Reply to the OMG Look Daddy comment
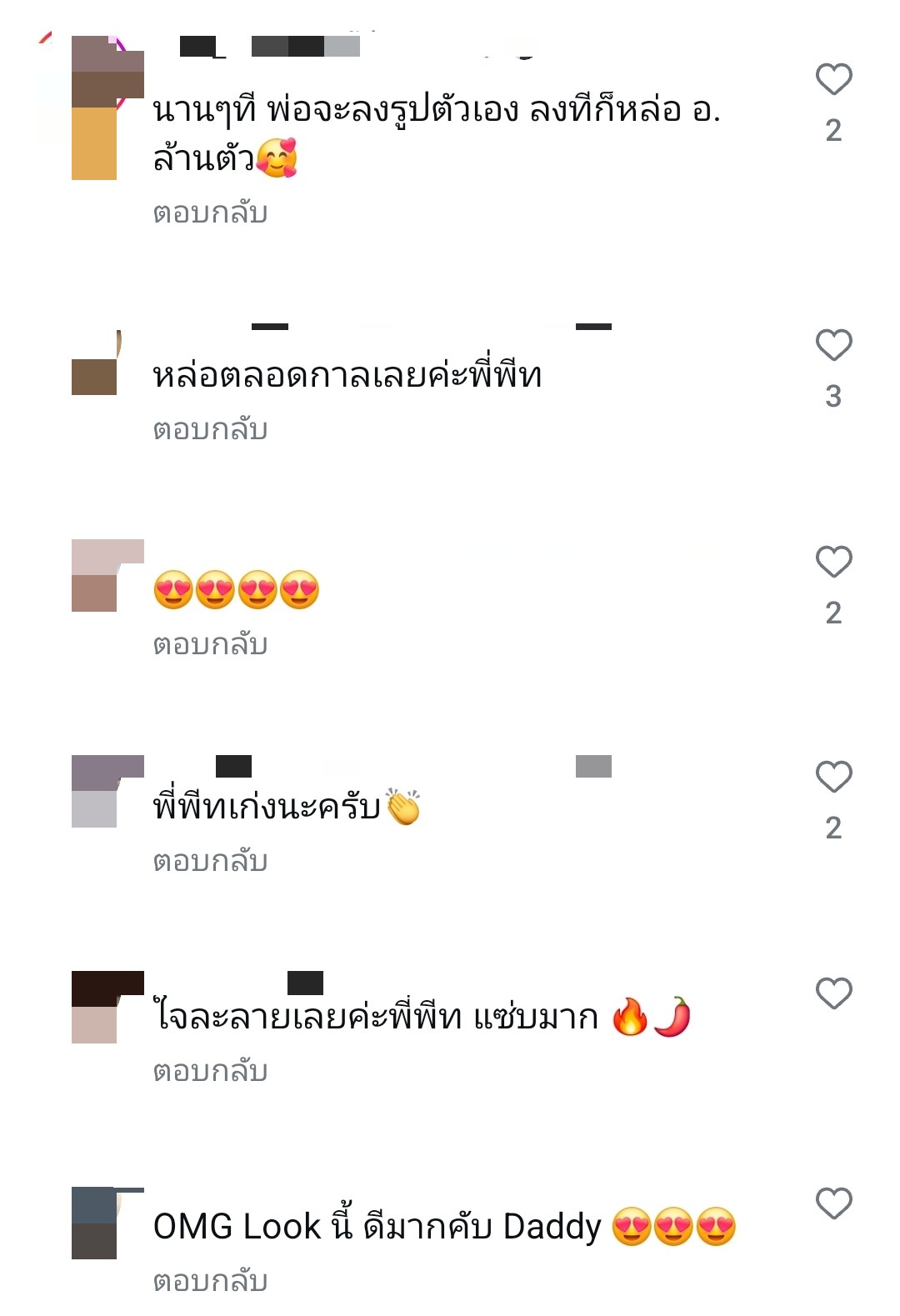This screenshot has height=1316, width=900. click(210, 1282)
